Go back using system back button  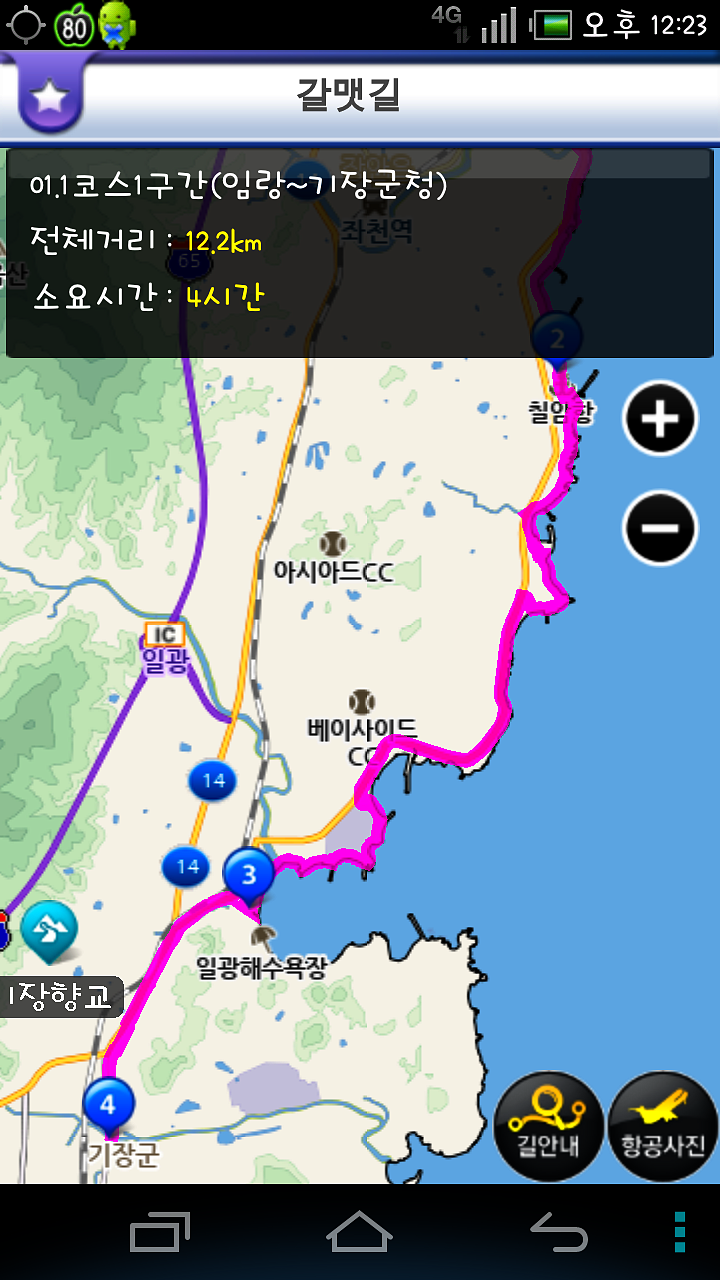(559, 1232)
